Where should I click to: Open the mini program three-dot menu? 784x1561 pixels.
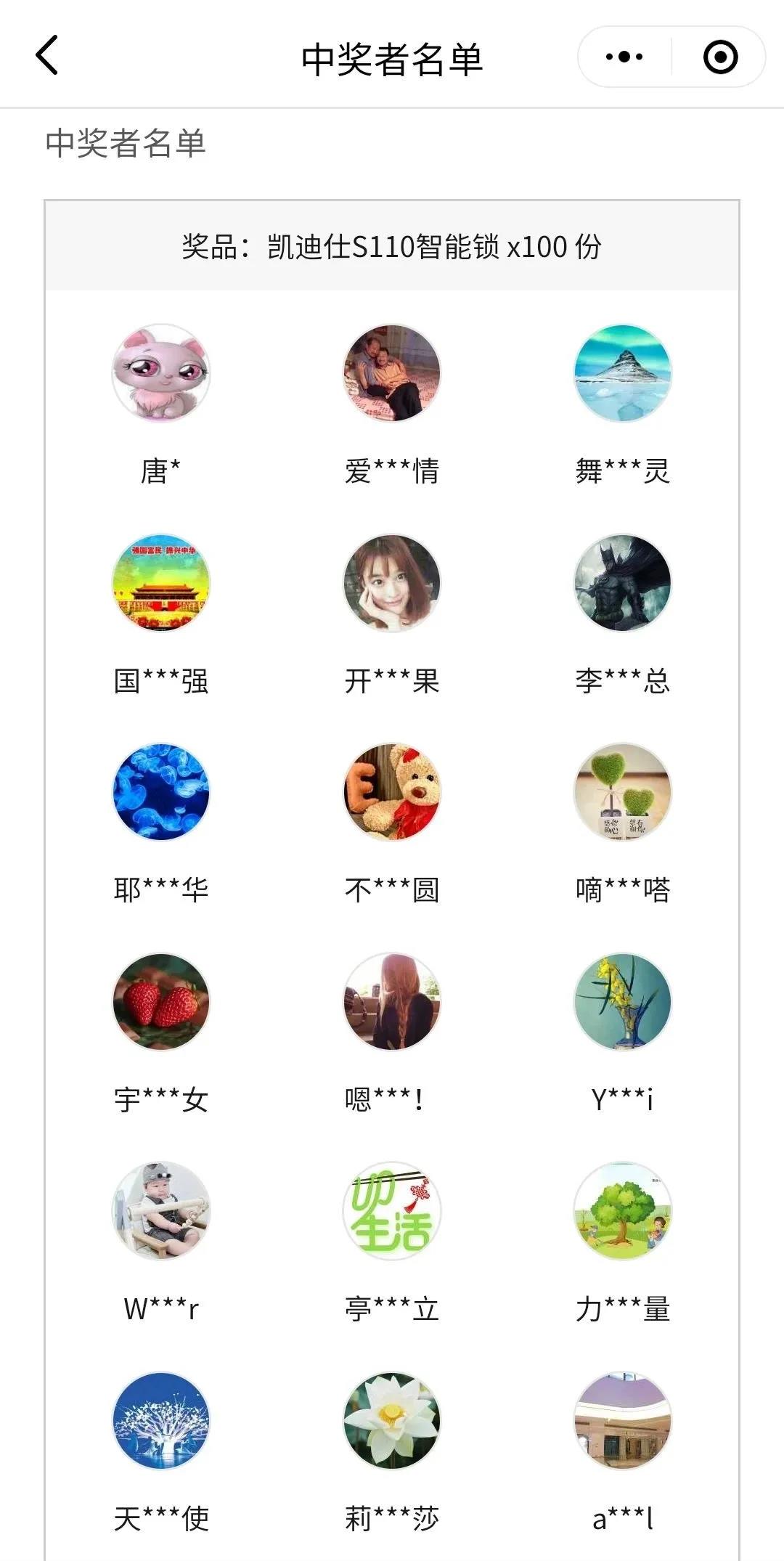[624, 57]
